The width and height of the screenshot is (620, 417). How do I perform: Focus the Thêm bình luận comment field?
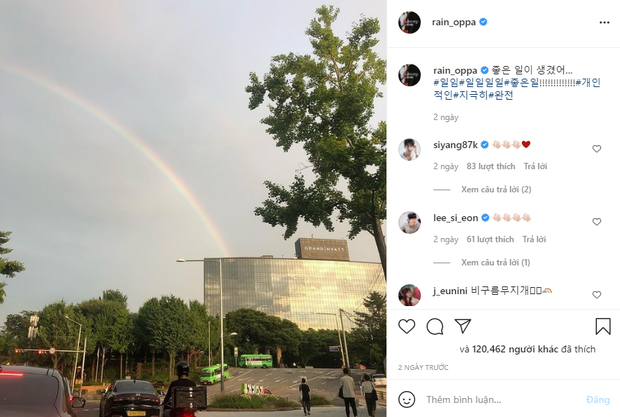click(495, 399)
